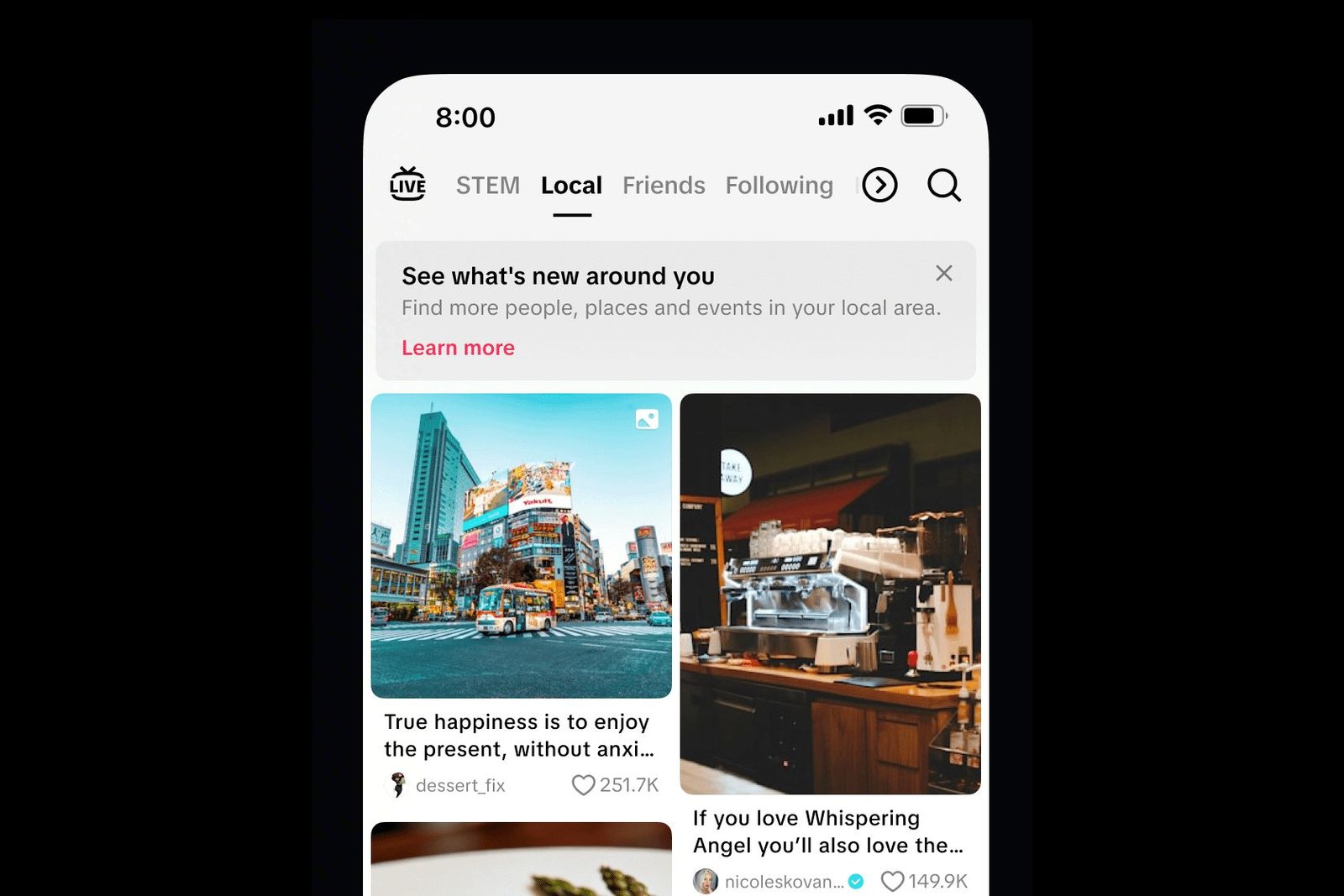Open the city street photo post

(521, 546)
